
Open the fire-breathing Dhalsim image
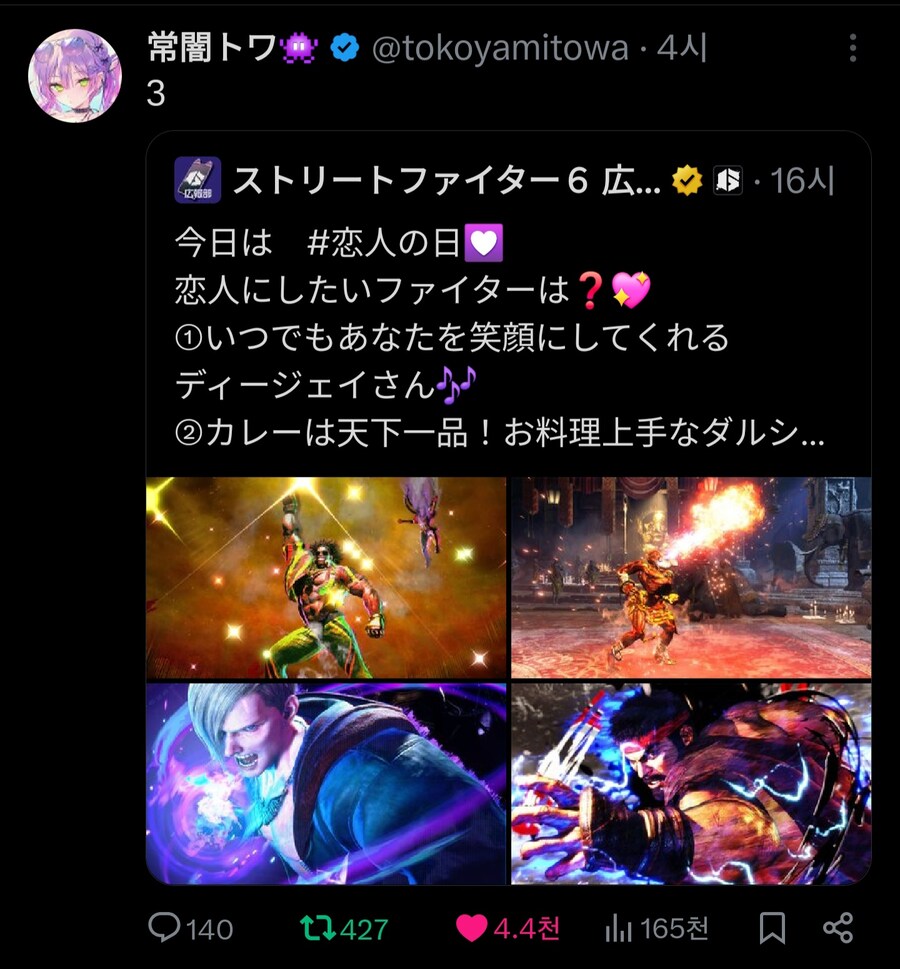point(691,577)
